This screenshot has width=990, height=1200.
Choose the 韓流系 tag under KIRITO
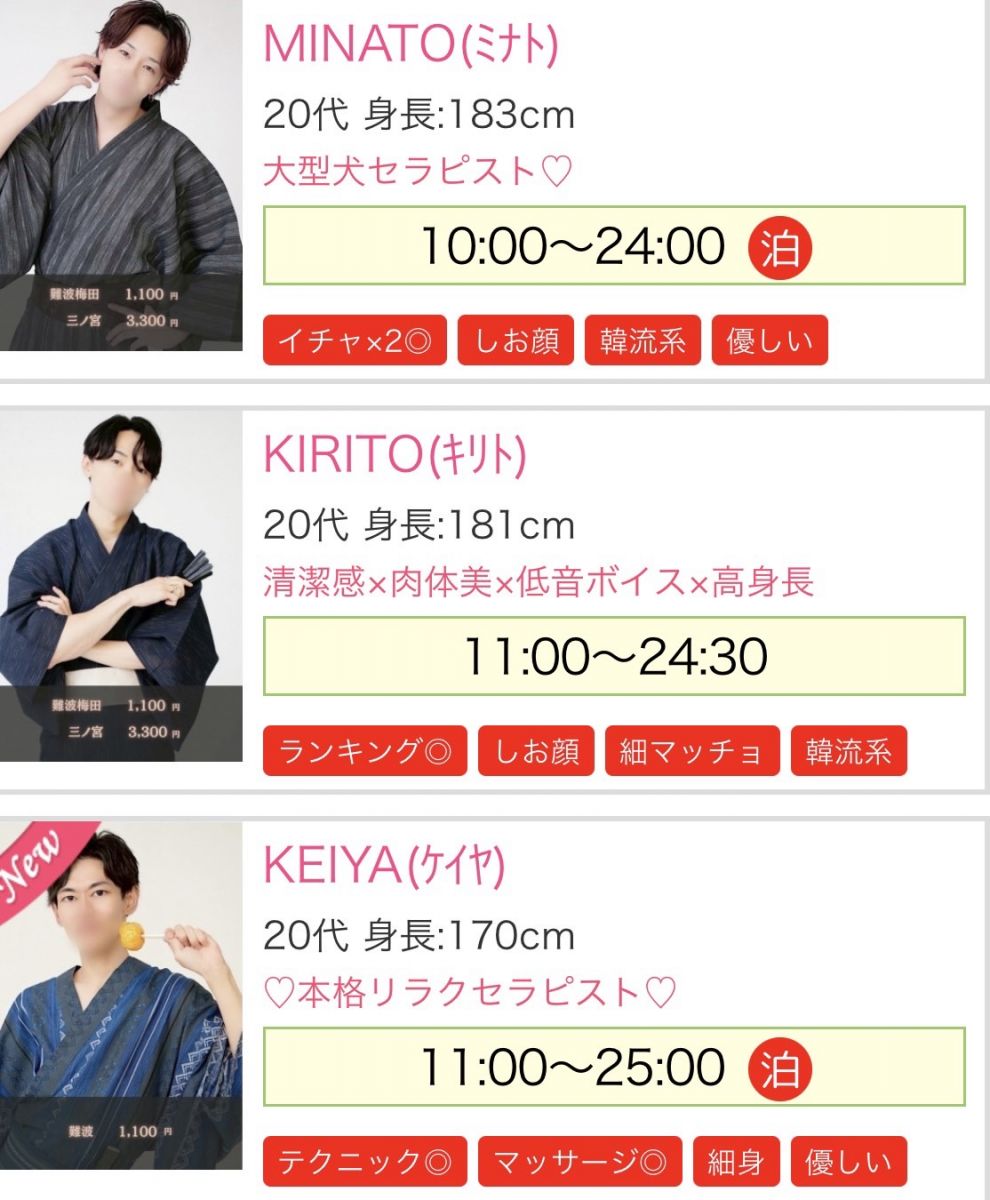[848, 751]
